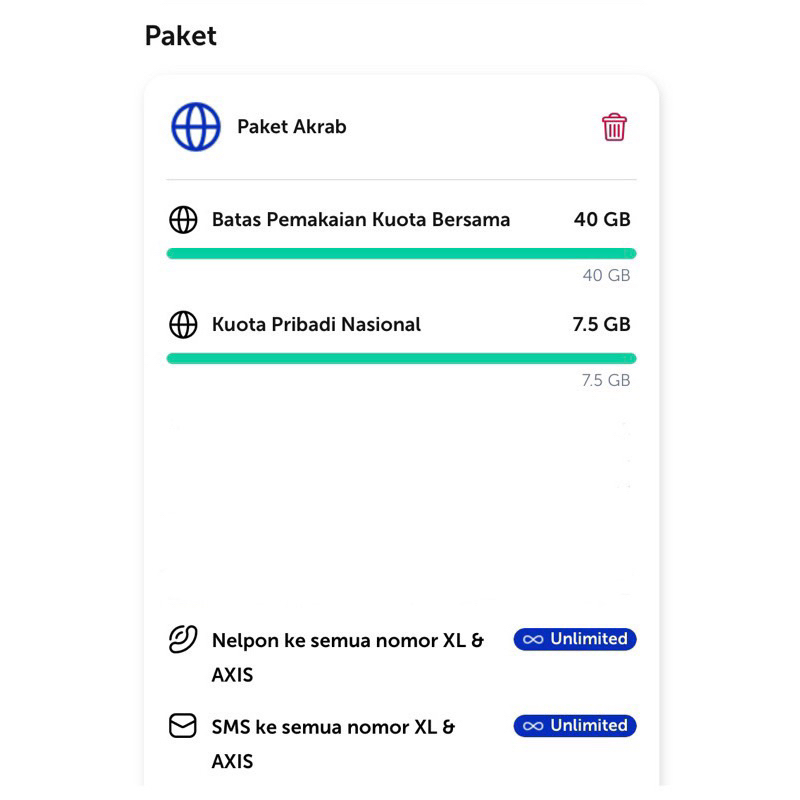Viewport: 800px width, 800px height.
Task: Delete Paket Akrab with the trash icon
Action: pos(614,127)
